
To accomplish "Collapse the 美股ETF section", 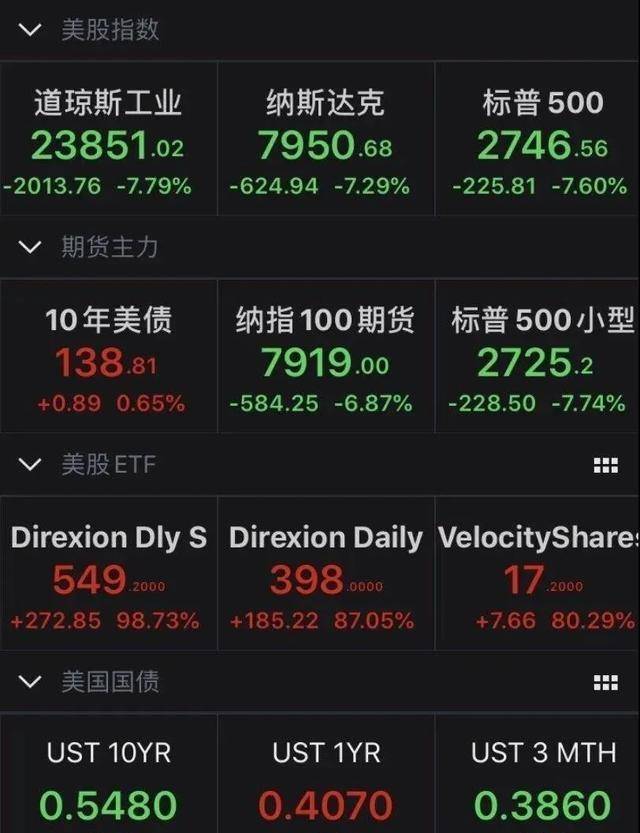I will (30, 464).
